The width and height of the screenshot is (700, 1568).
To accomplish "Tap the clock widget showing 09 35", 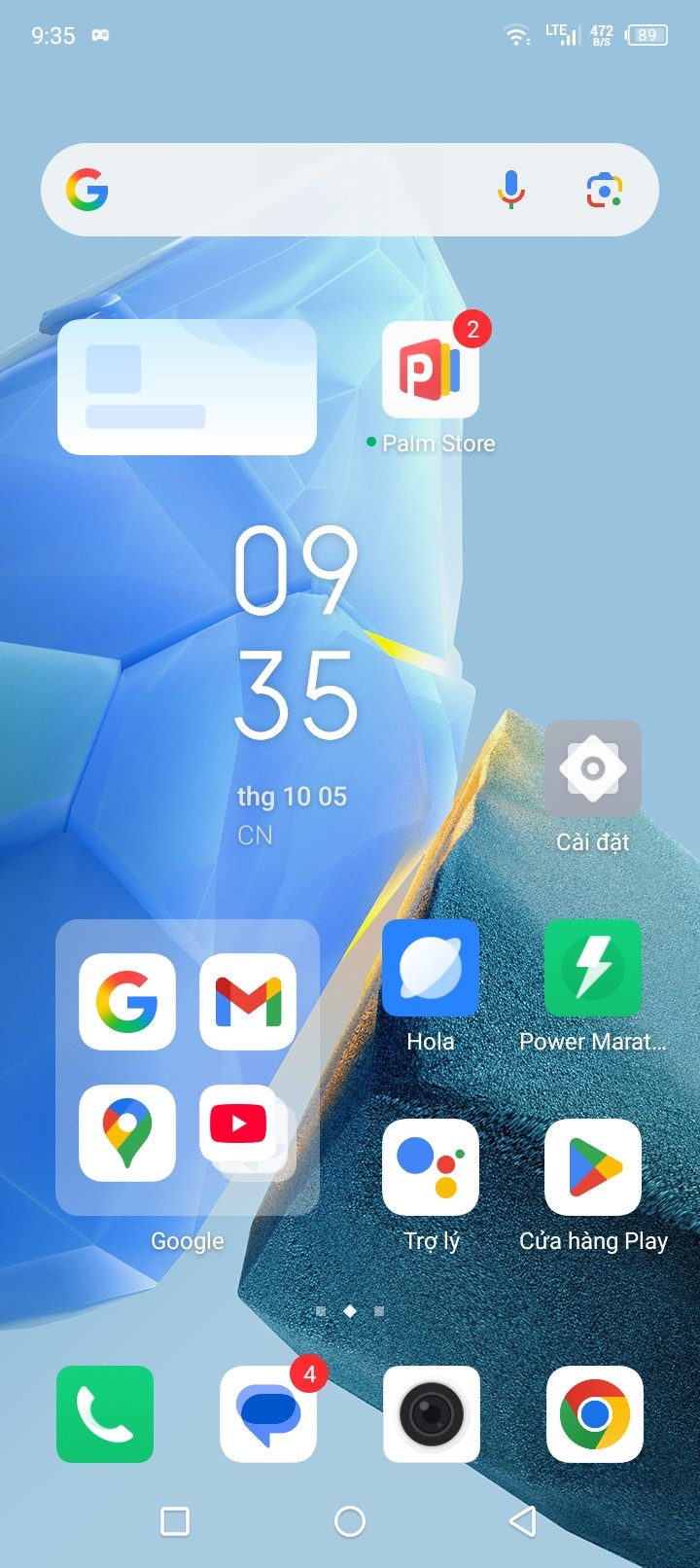I will (296, 632).
